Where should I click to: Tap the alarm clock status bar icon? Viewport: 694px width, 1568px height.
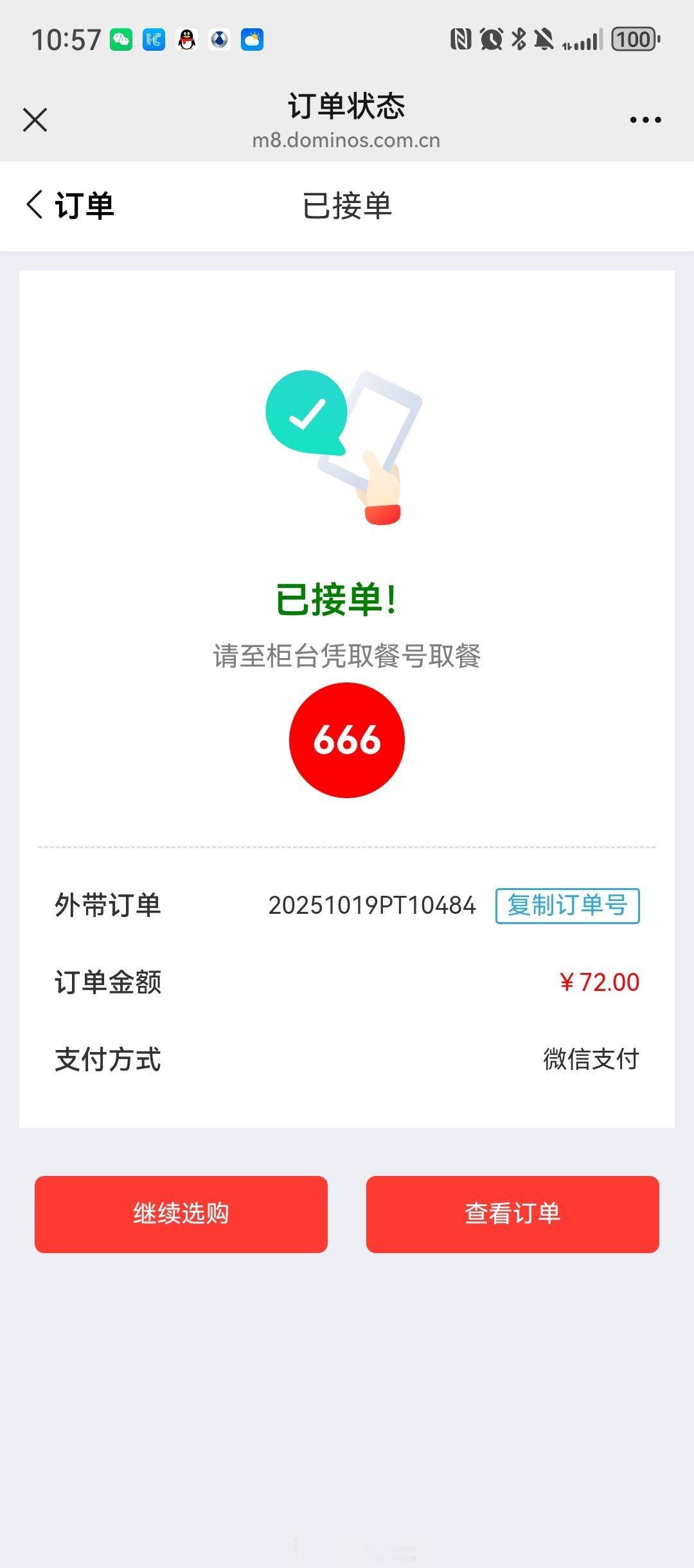tap(490, 40)
